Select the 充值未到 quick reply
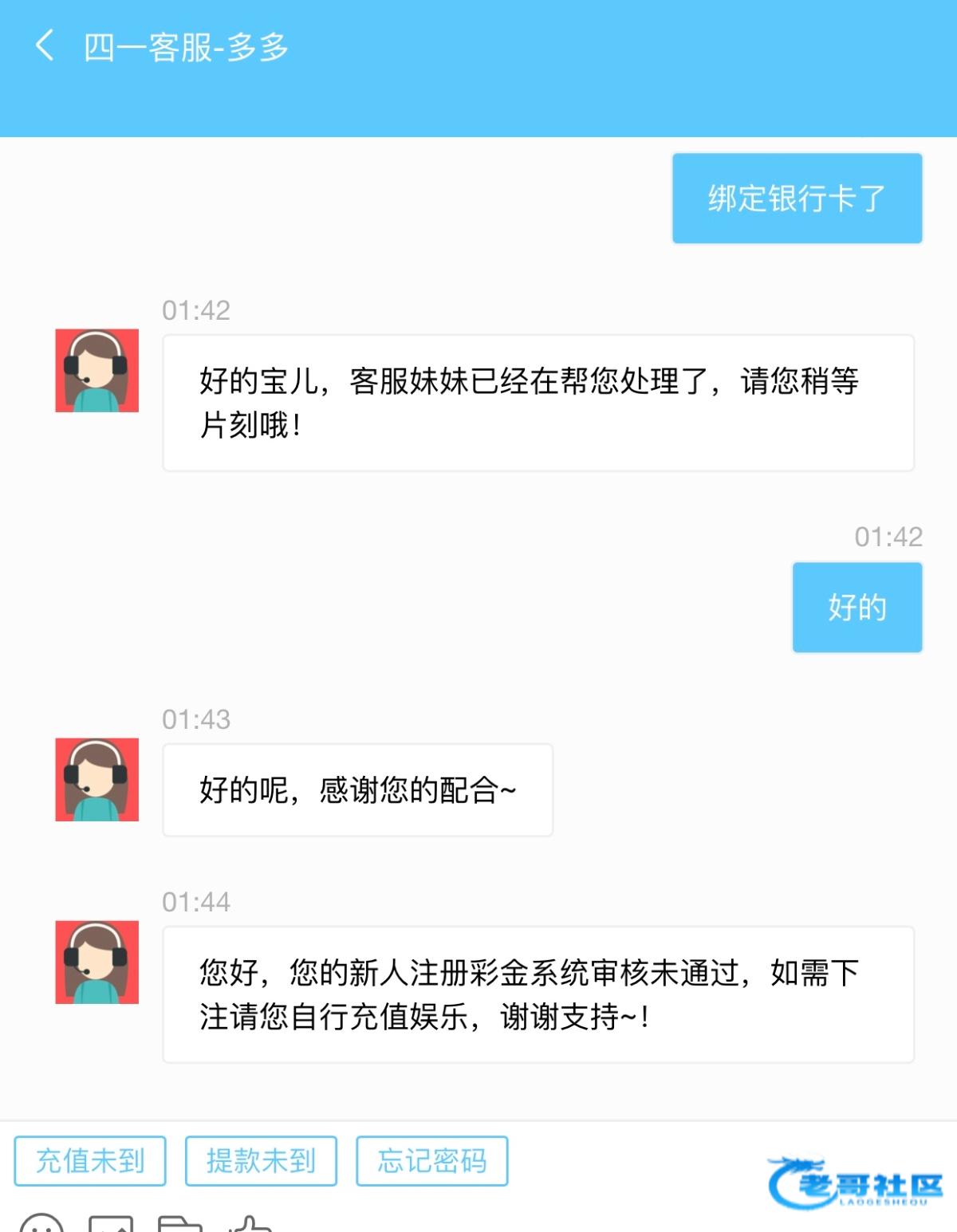Screen dimensions: 957x1232 (x=90, y=1160)
